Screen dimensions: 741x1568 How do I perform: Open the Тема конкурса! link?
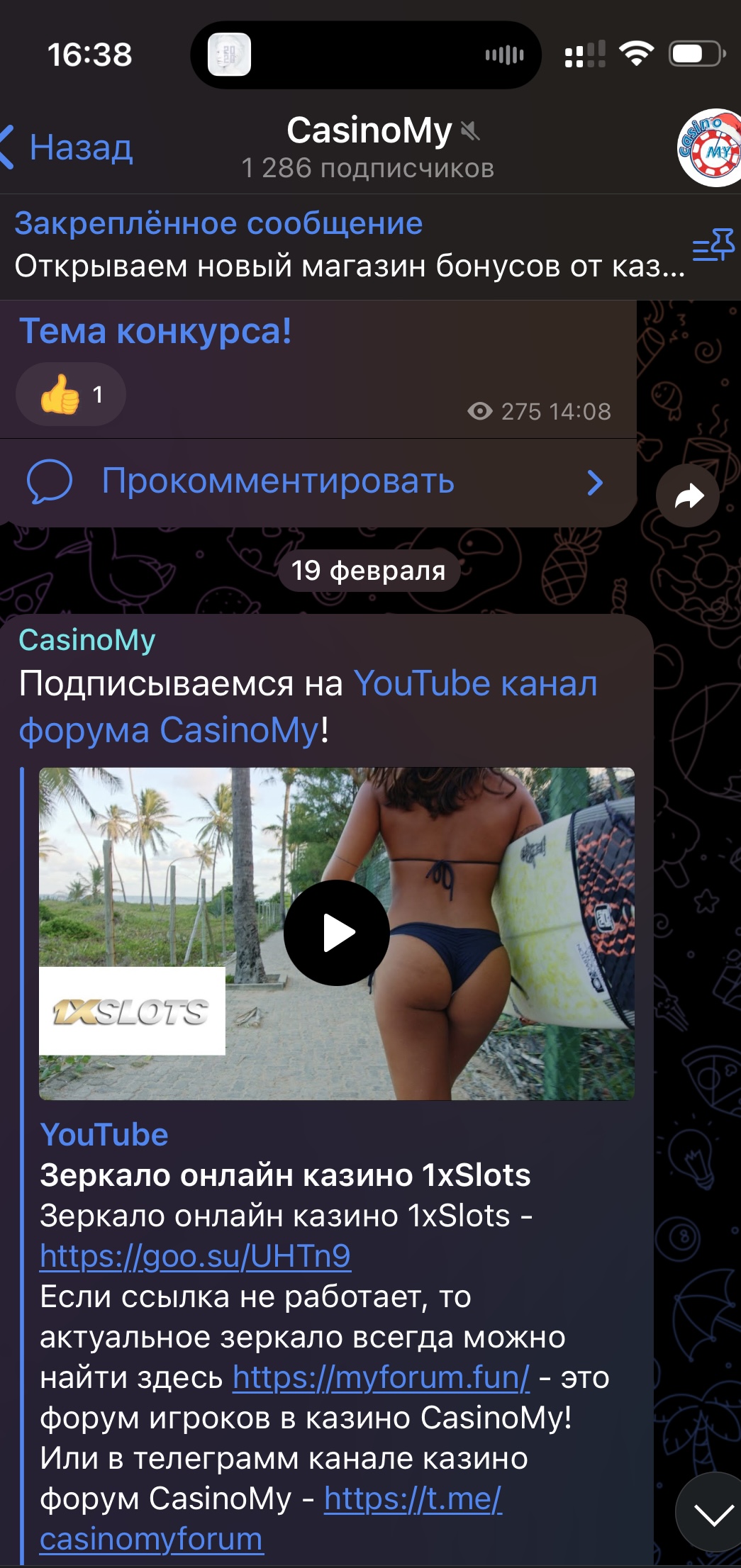tap(155, 331)
